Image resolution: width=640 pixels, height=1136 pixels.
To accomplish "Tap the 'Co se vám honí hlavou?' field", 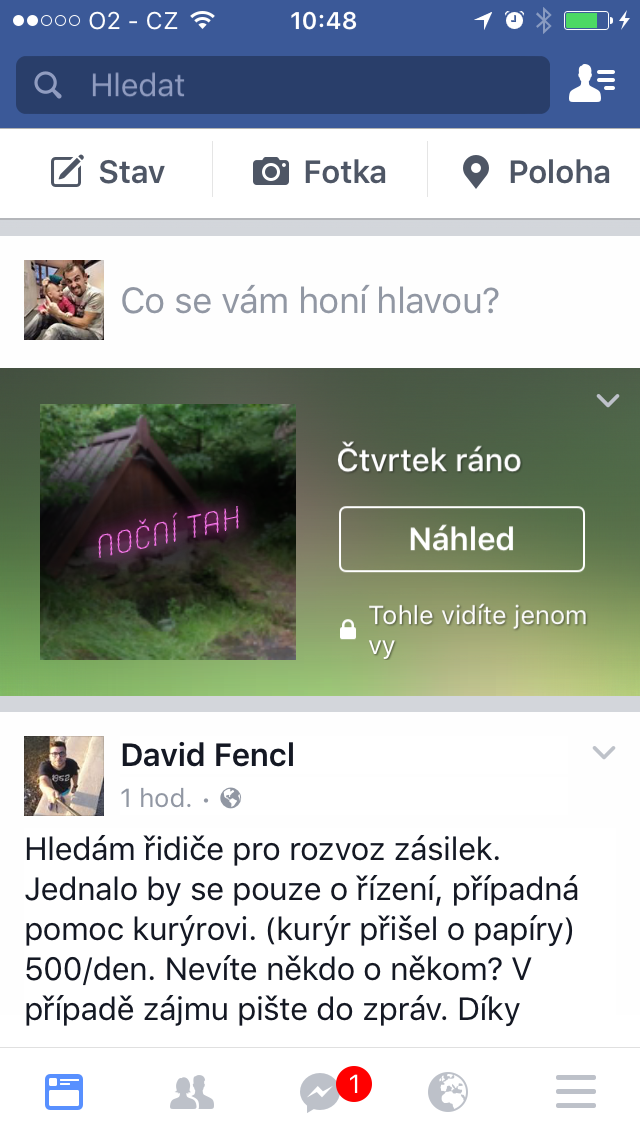I will point(309,300).
